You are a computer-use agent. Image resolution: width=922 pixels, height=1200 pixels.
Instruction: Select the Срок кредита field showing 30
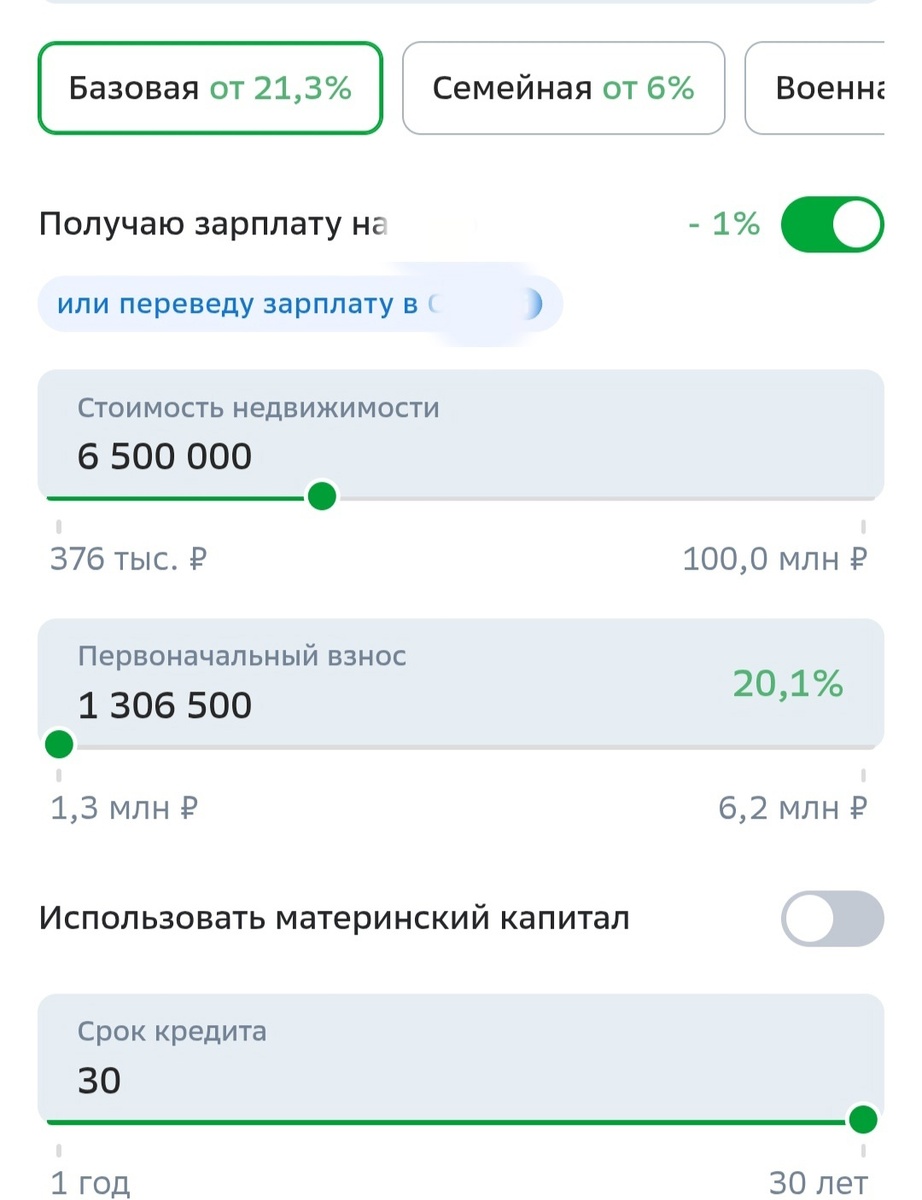pyautogui.click(x=460, y=1058)
